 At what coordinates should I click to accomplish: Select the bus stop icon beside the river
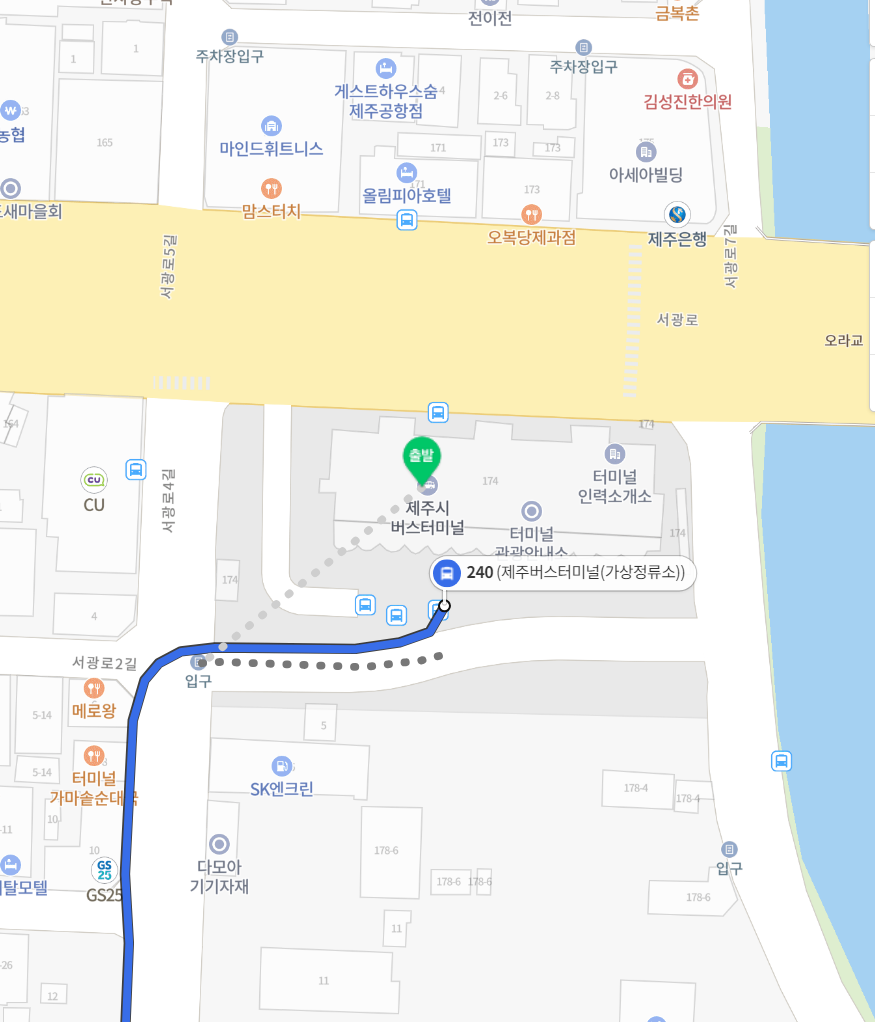781,761
